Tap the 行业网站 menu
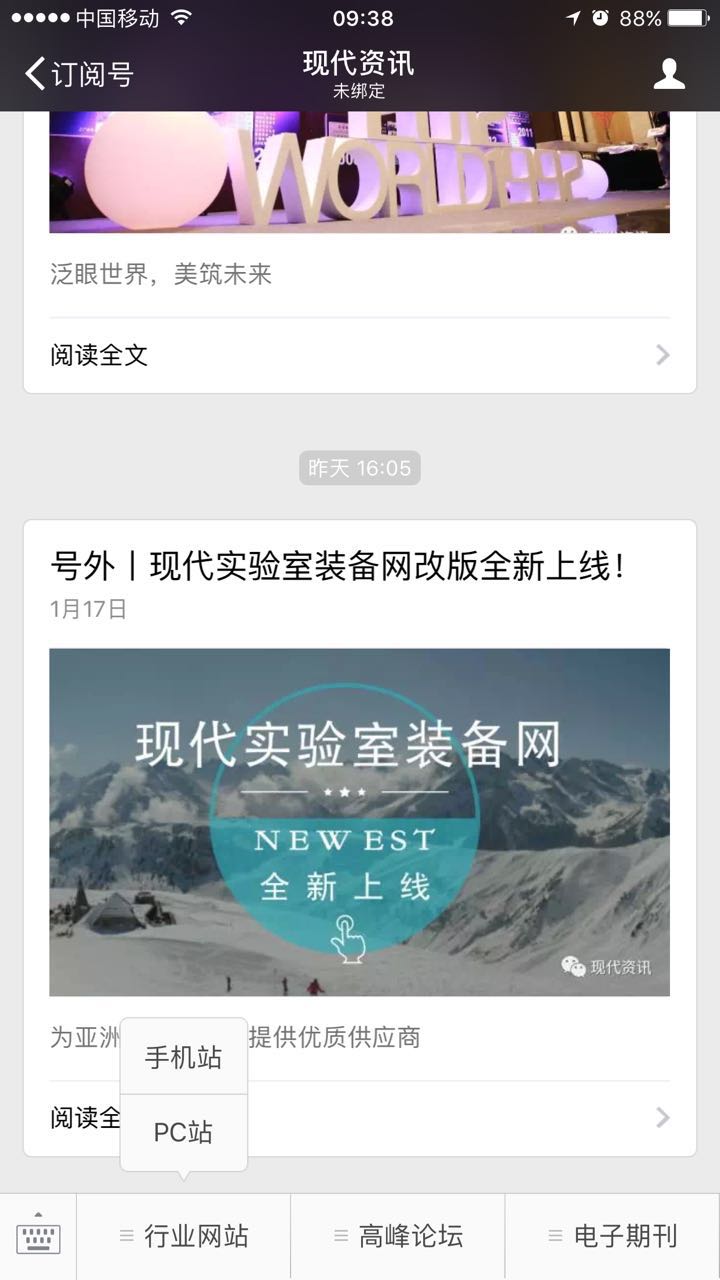The image size is (720, 1280). coord(184,1236)
